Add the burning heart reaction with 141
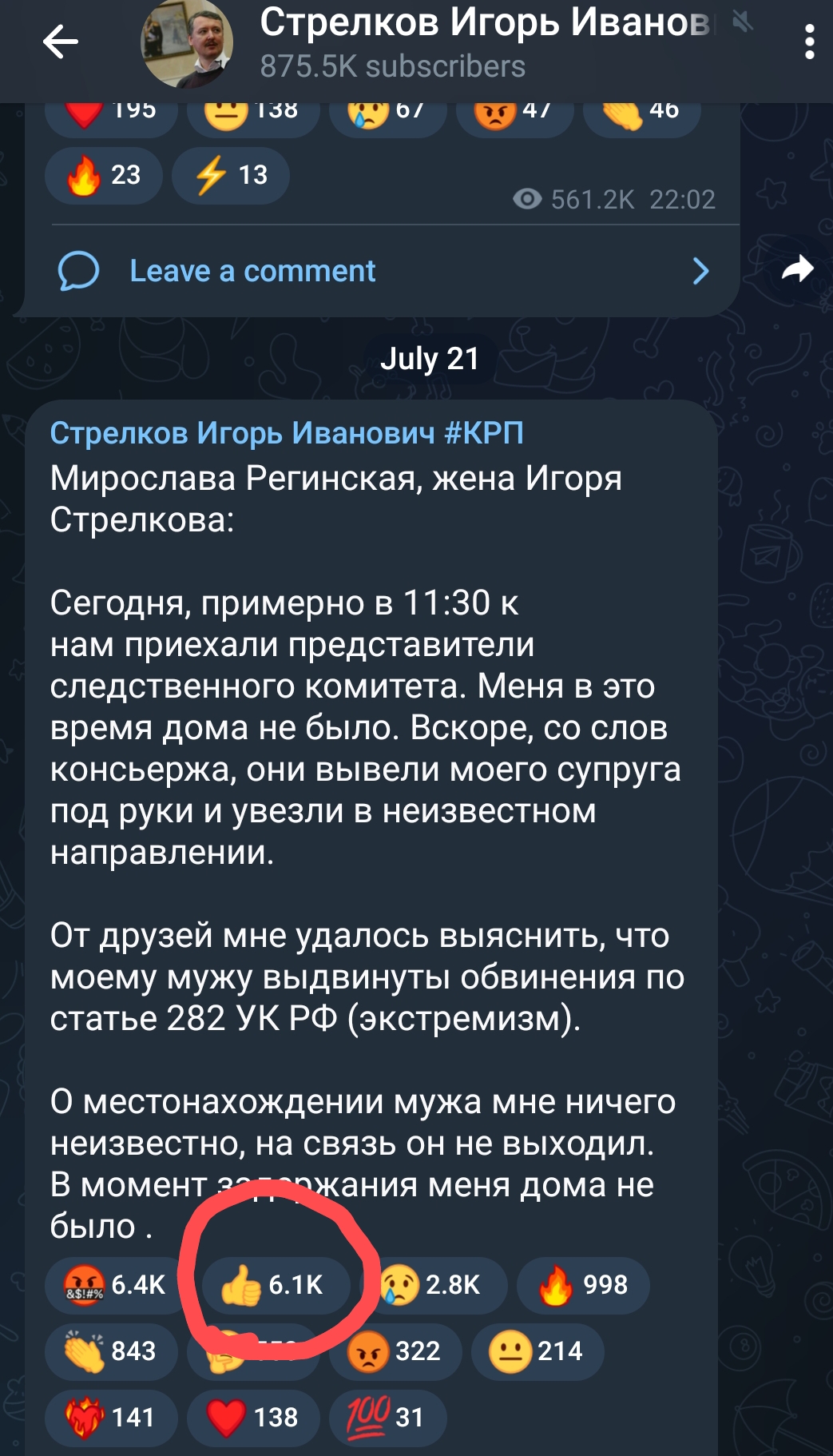The width and height of the screenshot is (833, 1456). [x=111, y=1418]
